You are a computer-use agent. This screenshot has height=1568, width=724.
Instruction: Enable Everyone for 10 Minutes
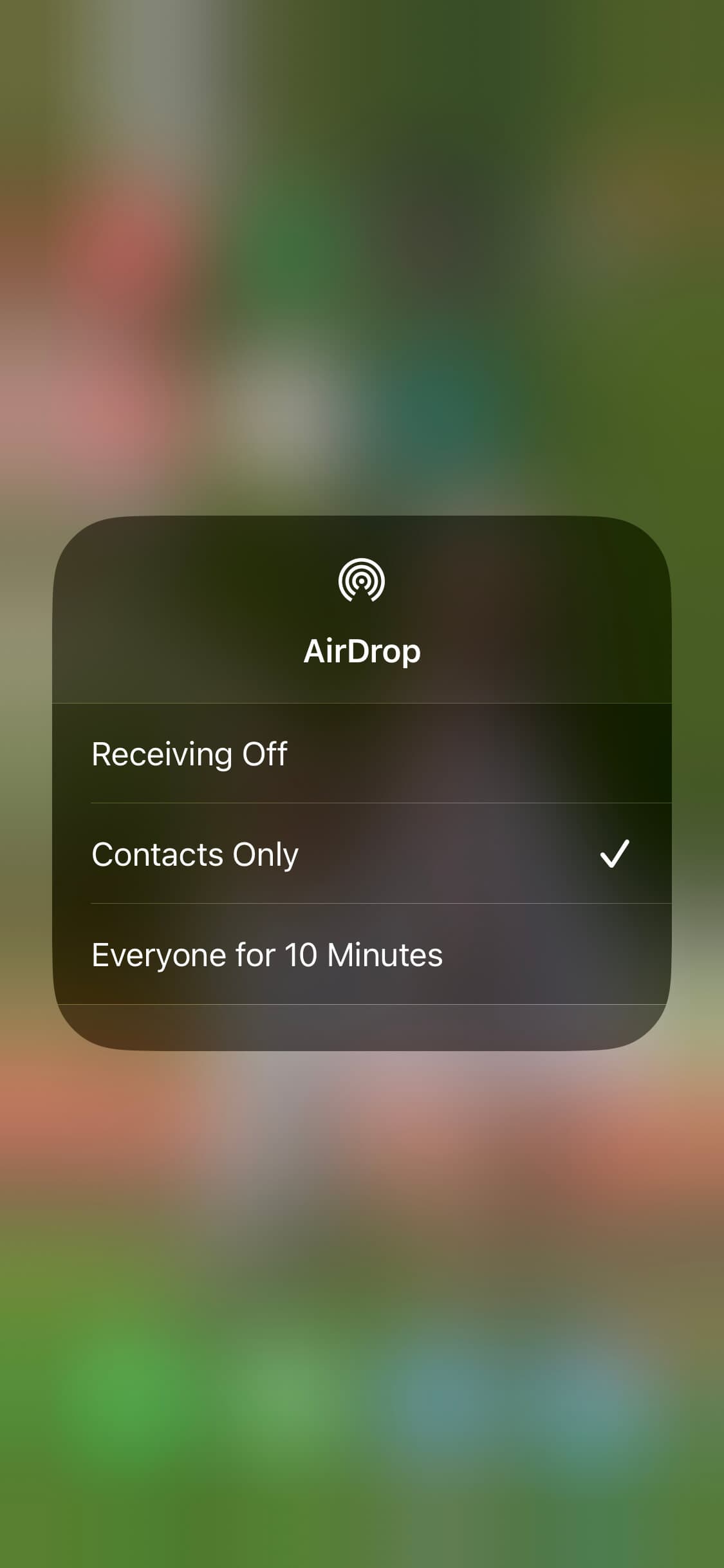click(267, 955)
